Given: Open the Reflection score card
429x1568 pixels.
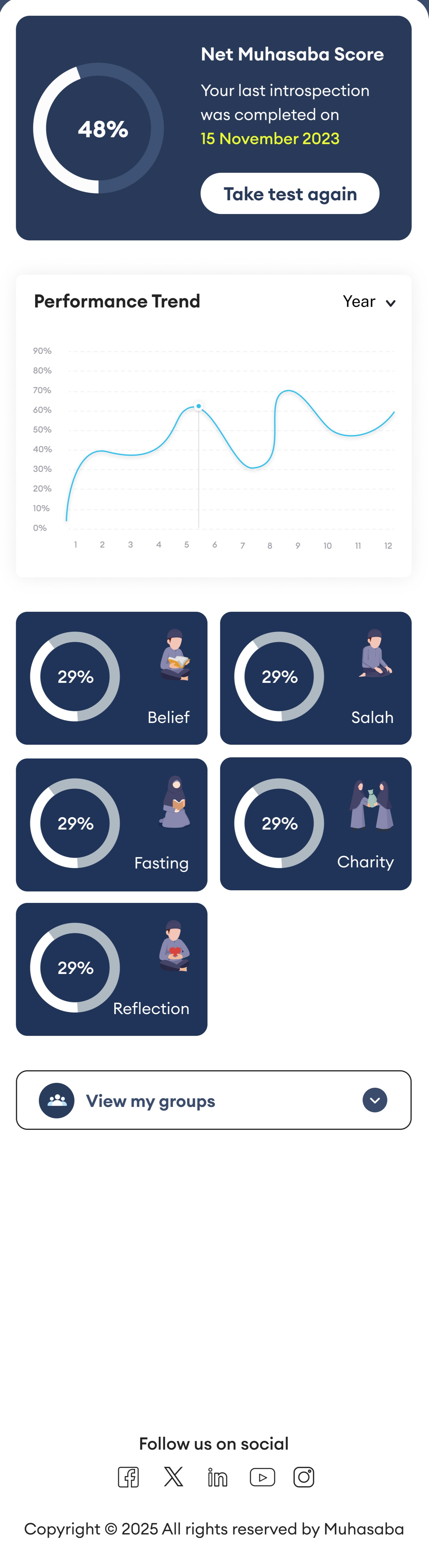Looking at the screenshot, I should click(112, 969).
